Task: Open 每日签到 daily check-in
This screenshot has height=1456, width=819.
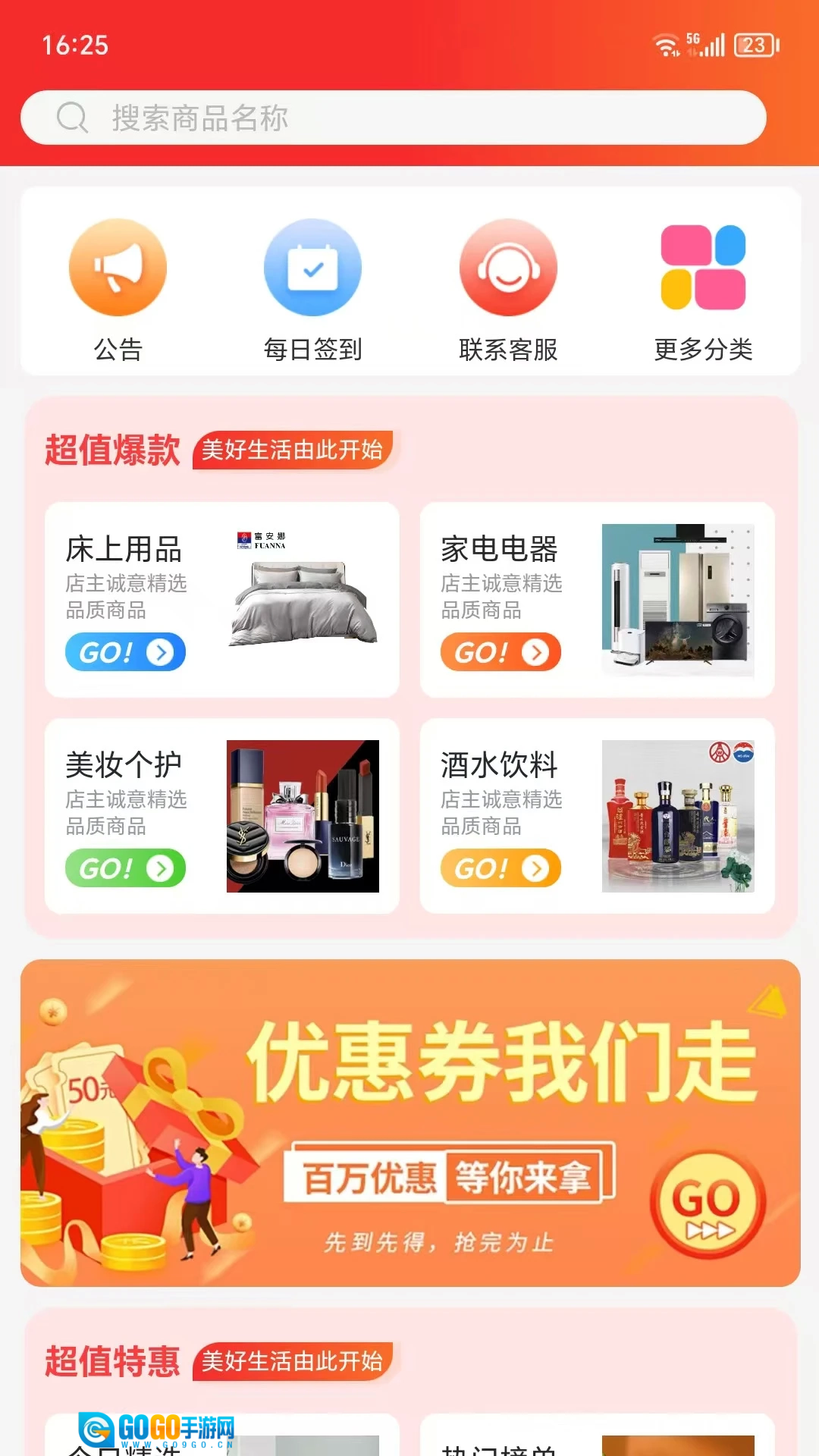Action: tap(312, 289)
